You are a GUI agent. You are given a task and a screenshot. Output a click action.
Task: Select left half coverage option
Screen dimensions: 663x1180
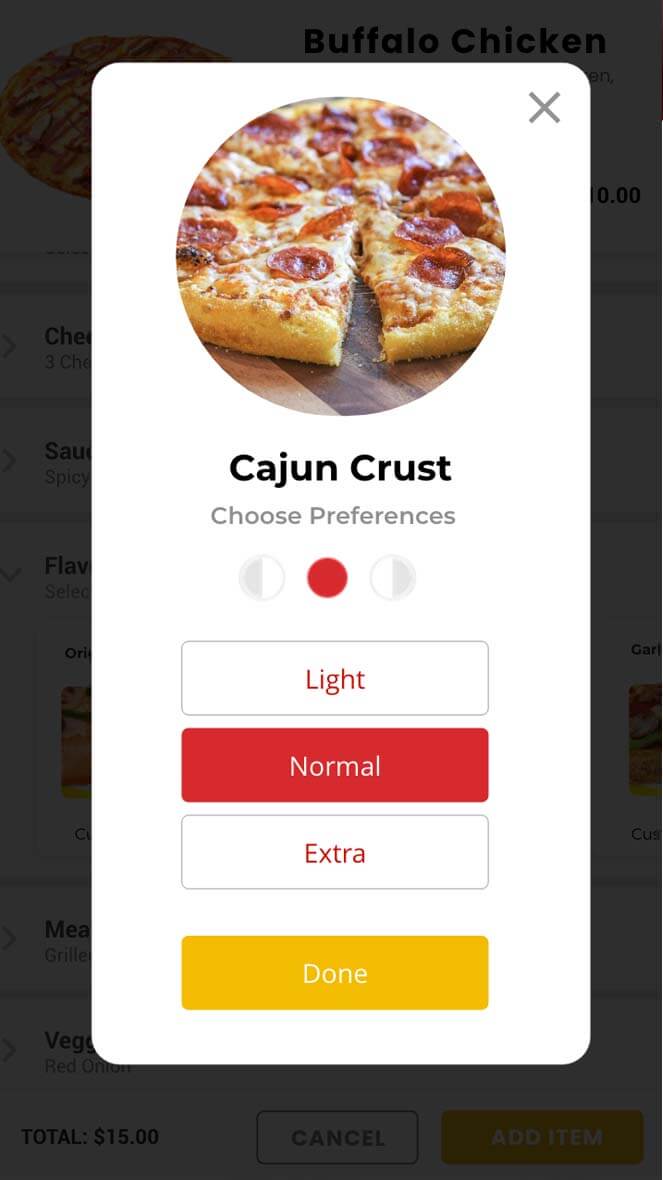(262, 578)
